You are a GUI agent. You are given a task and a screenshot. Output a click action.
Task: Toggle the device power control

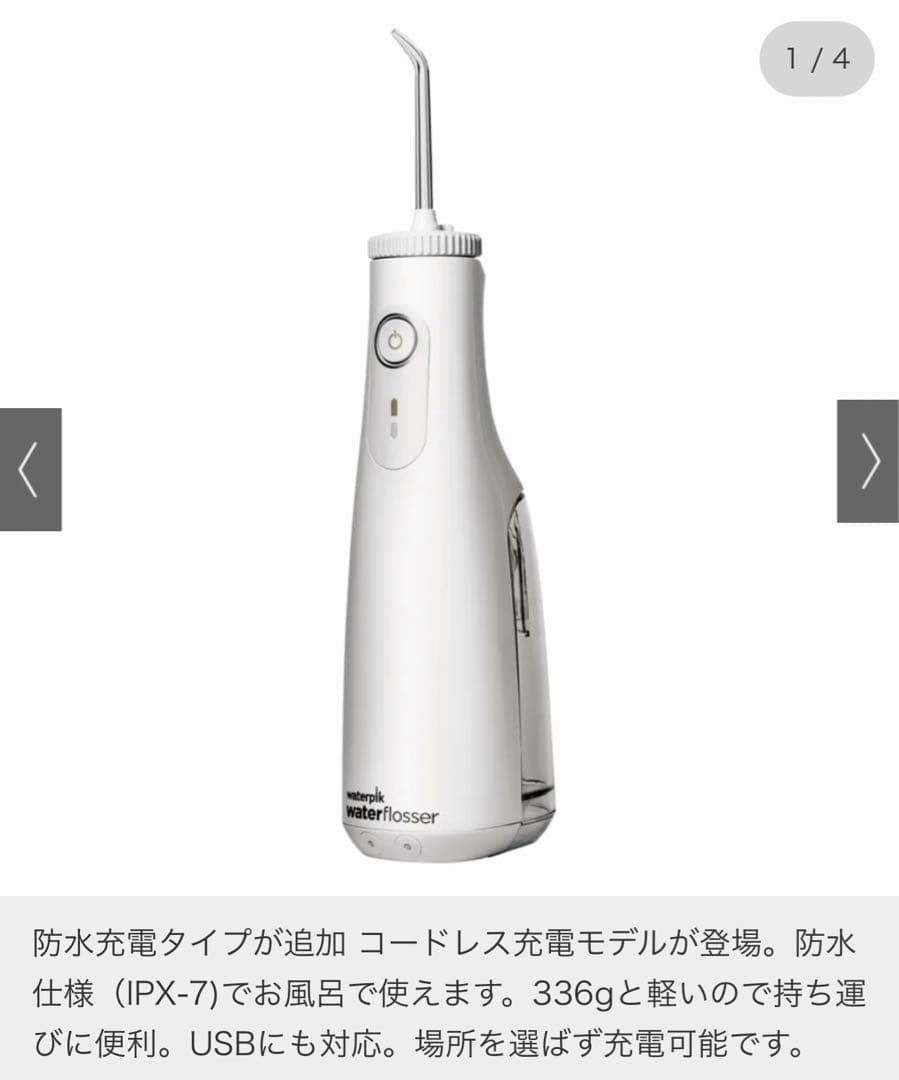tap(395, 338)
